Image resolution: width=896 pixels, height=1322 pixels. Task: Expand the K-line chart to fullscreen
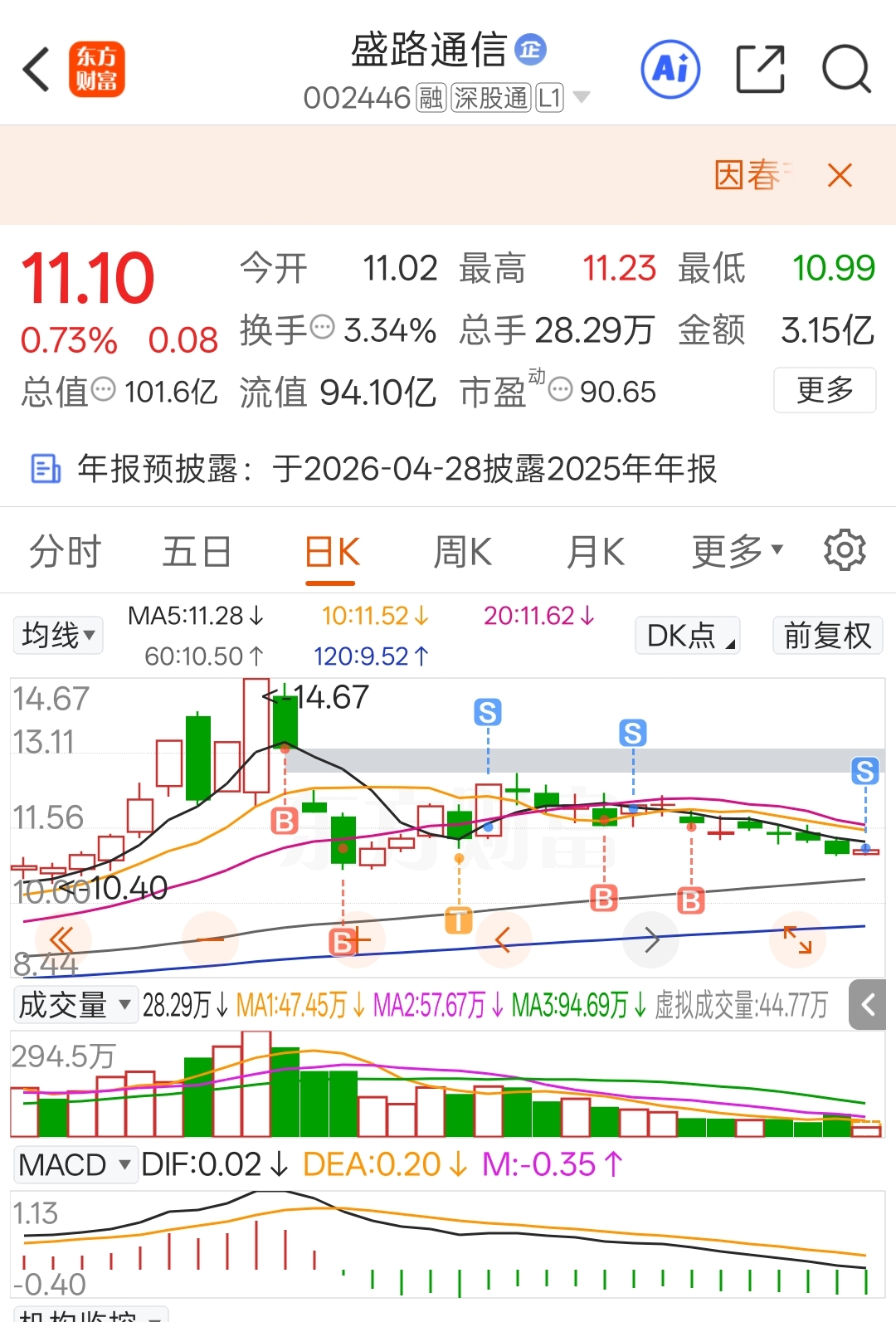[x=797, y=940]
